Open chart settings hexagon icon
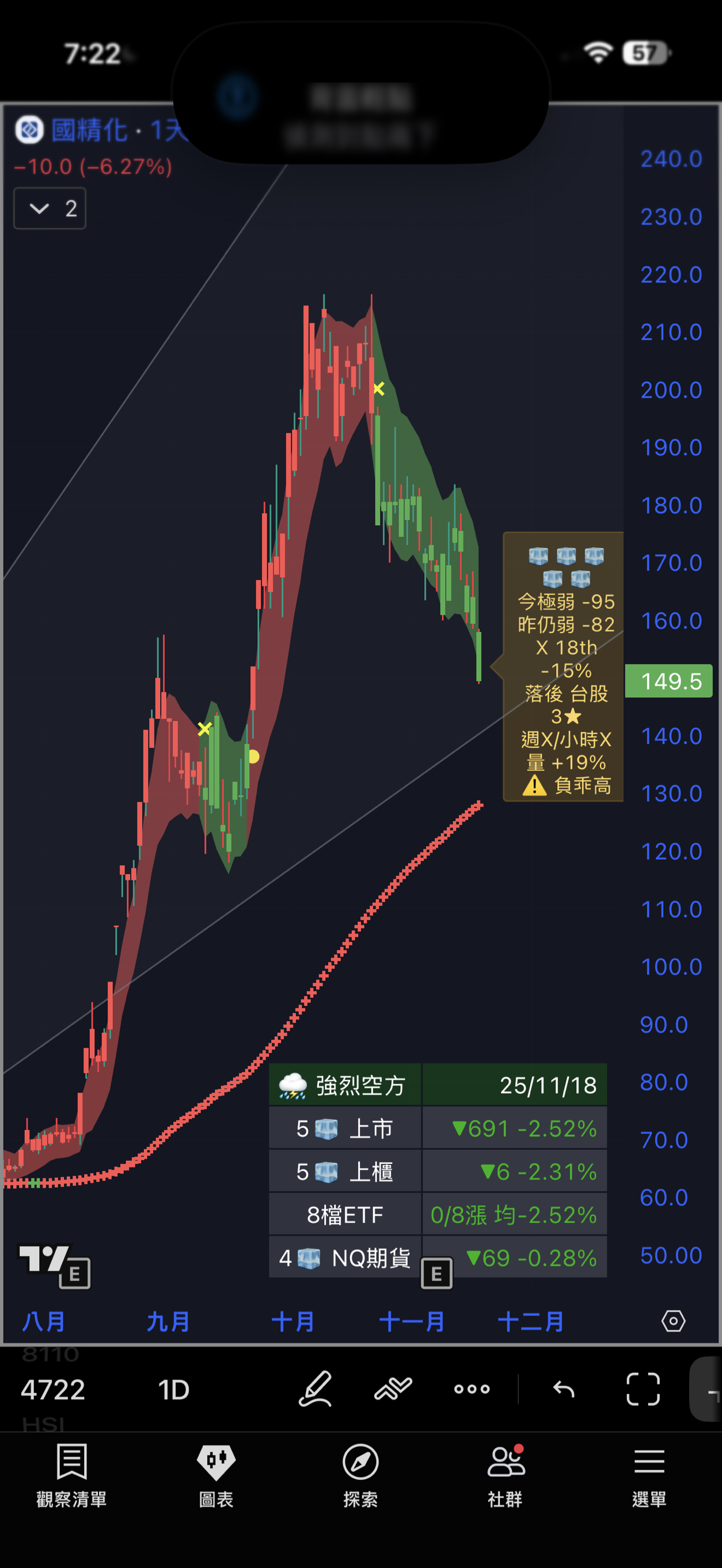The width and height of the screenshot is (722, 1568). click(673, 1322)
